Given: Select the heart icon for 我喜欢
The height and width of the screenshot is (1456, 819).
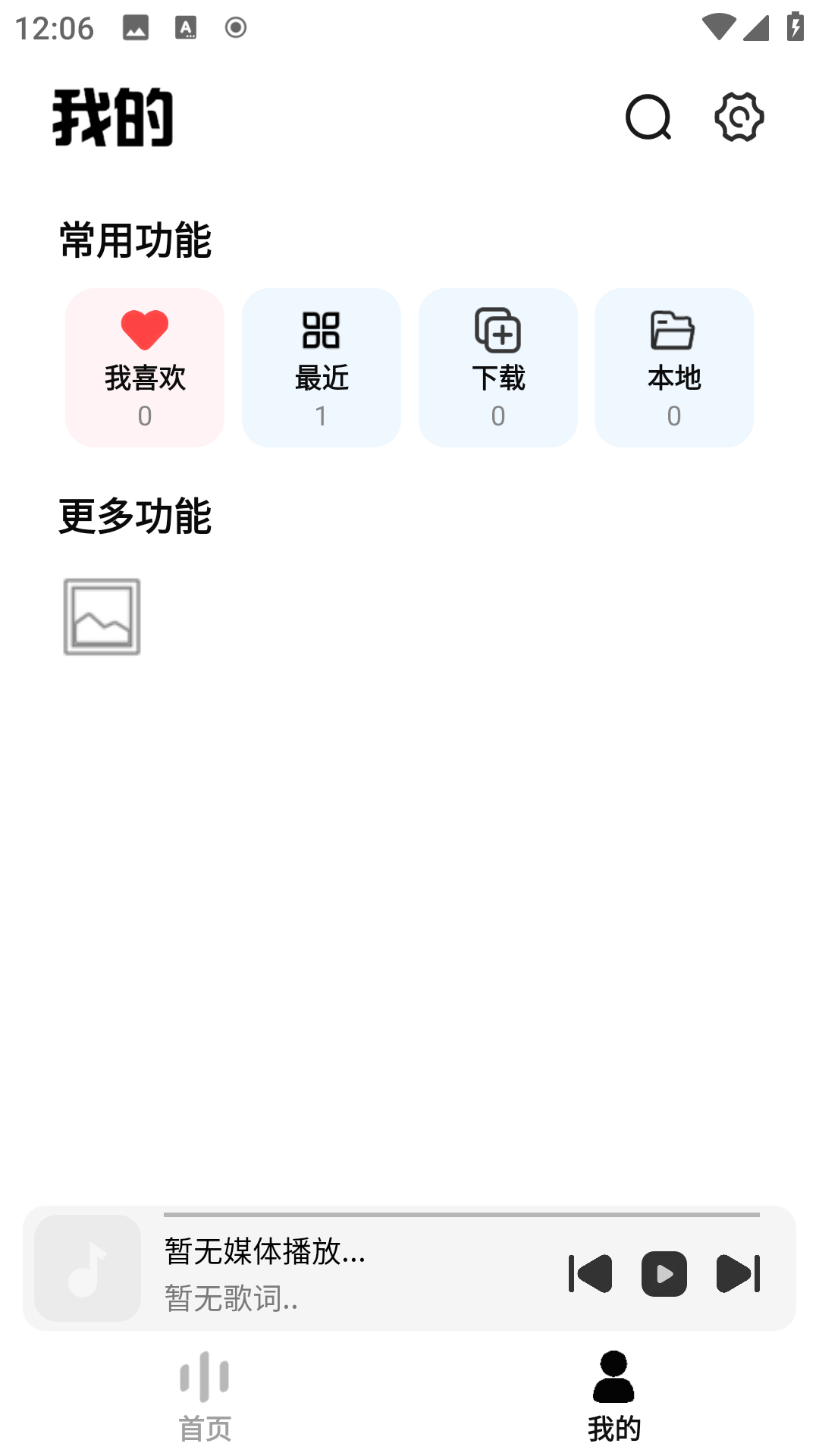Looking at the screenshot, I should [145, 329].
